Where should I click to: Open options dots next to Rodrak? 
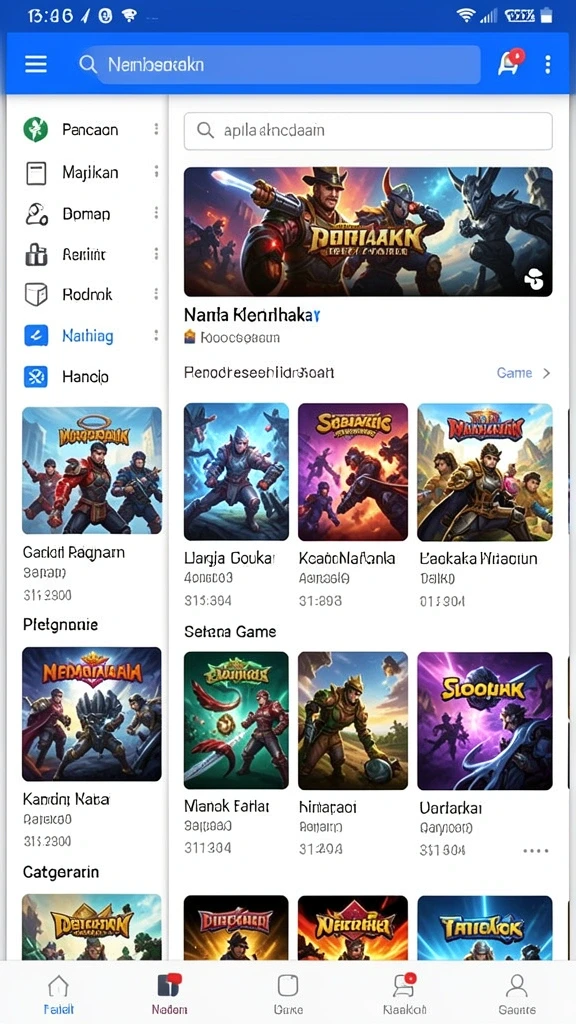[x=156, y=295]
